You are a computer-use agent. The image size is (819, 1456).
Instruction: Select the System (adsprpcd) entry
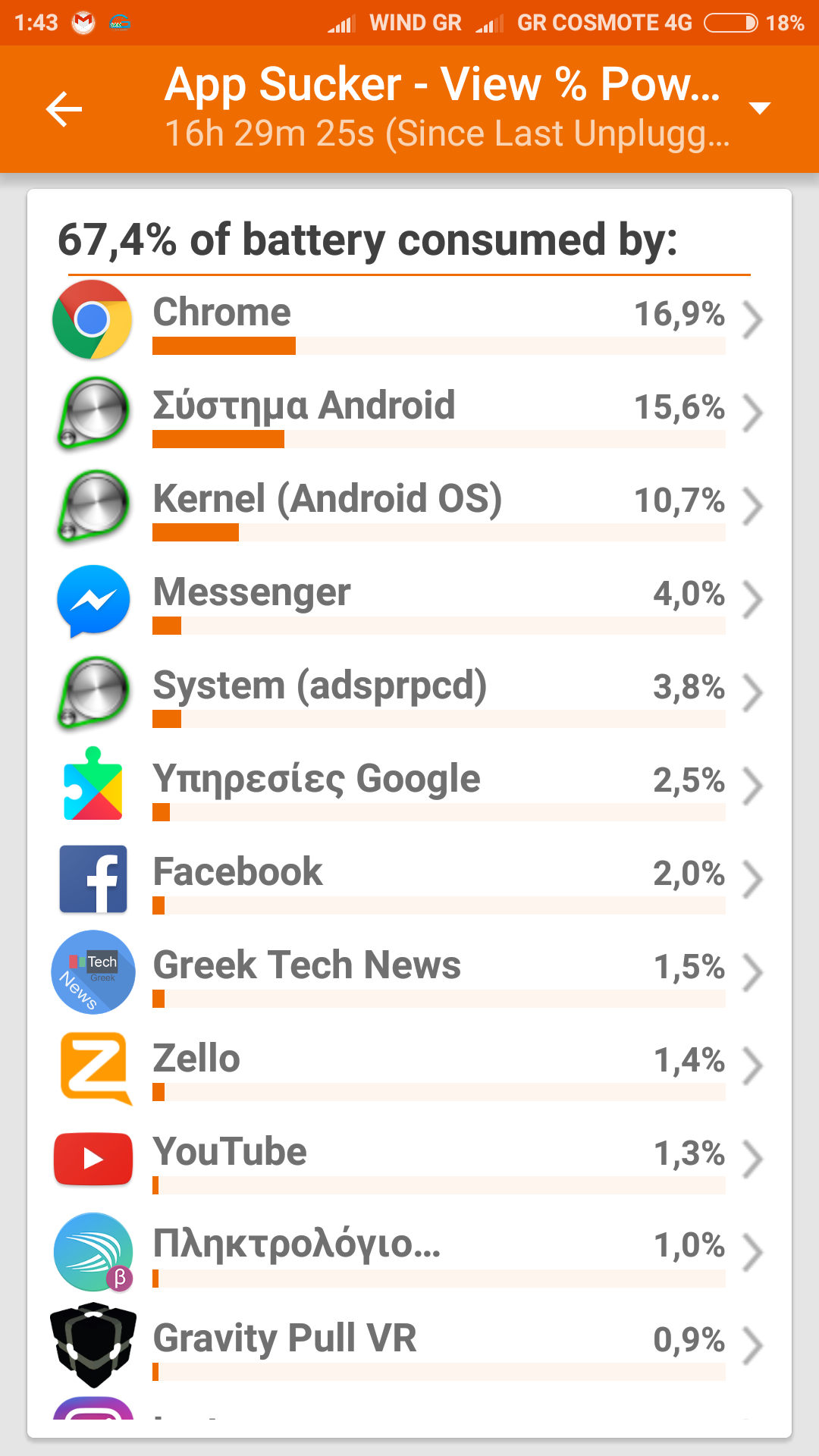pos(409,692)
